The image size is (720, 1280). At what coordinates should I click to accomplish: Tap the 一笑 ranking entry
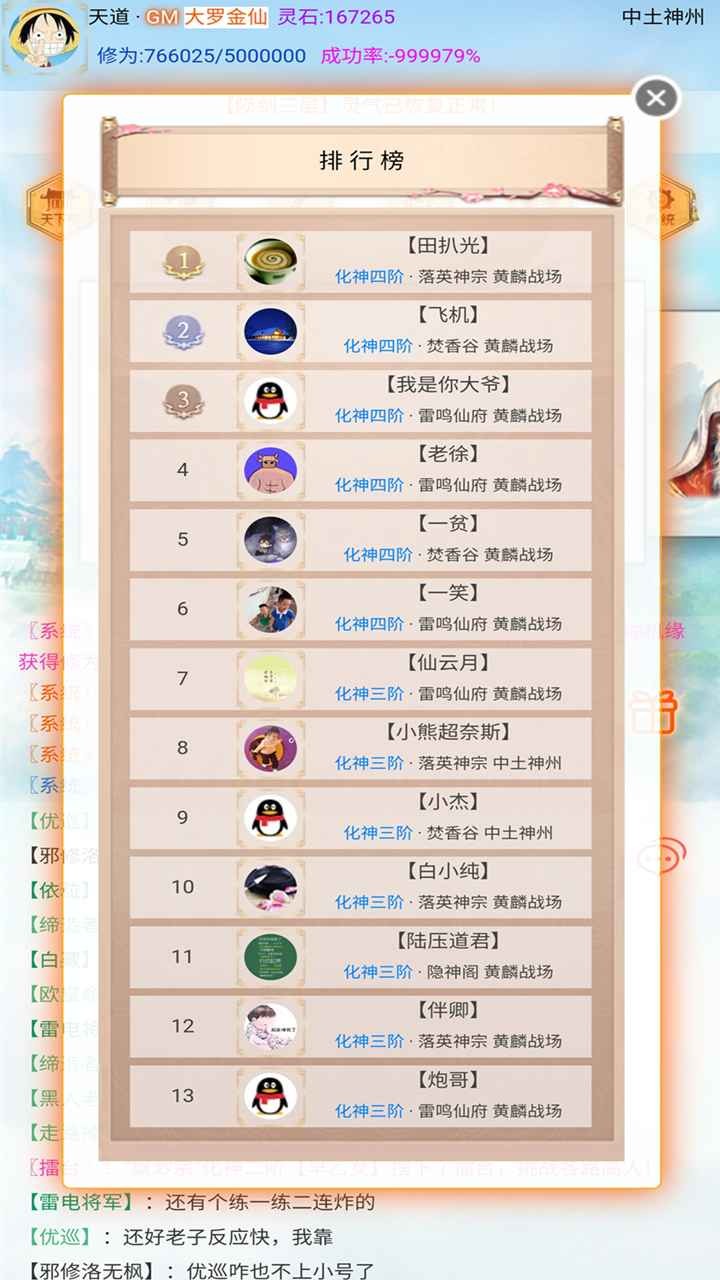pos(360,610)
